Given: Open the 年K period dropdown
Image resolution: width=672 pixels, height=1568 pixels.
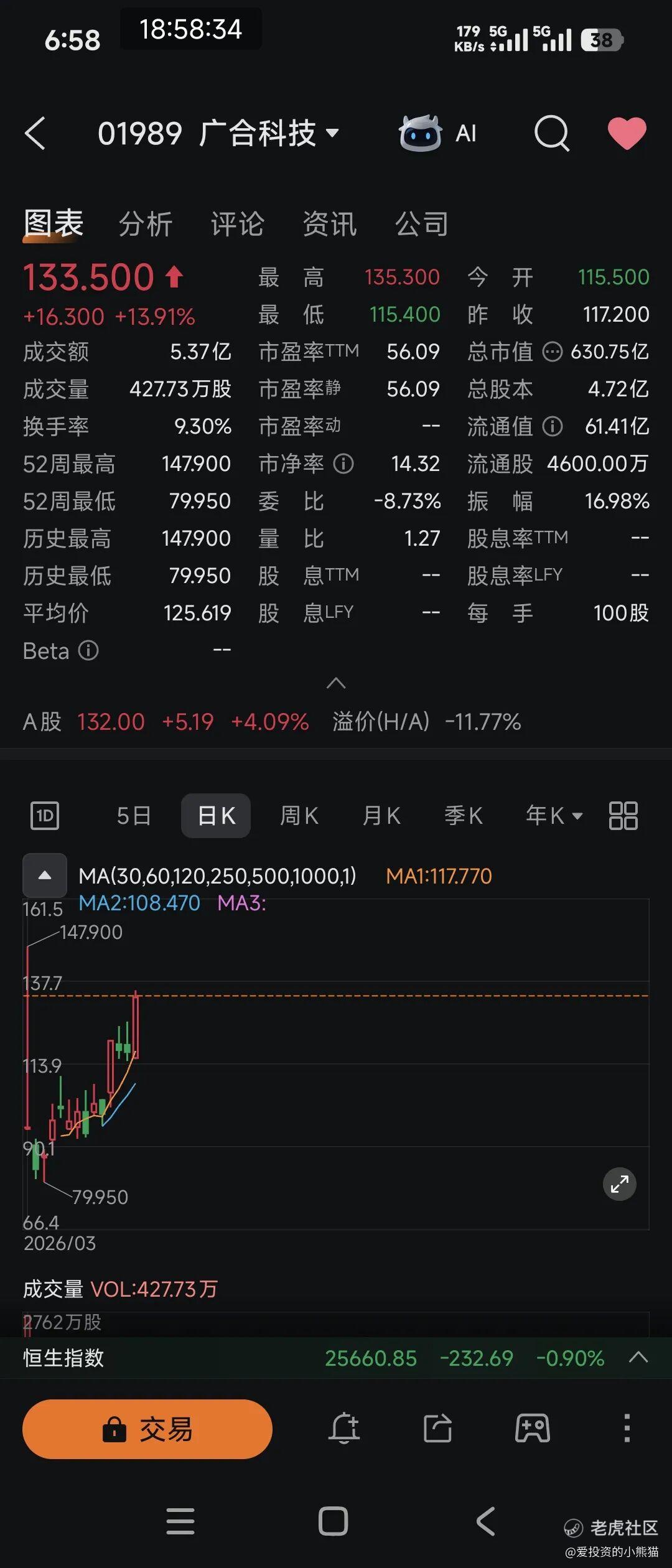Looking at the screenshot, I should tap(554, 815).
